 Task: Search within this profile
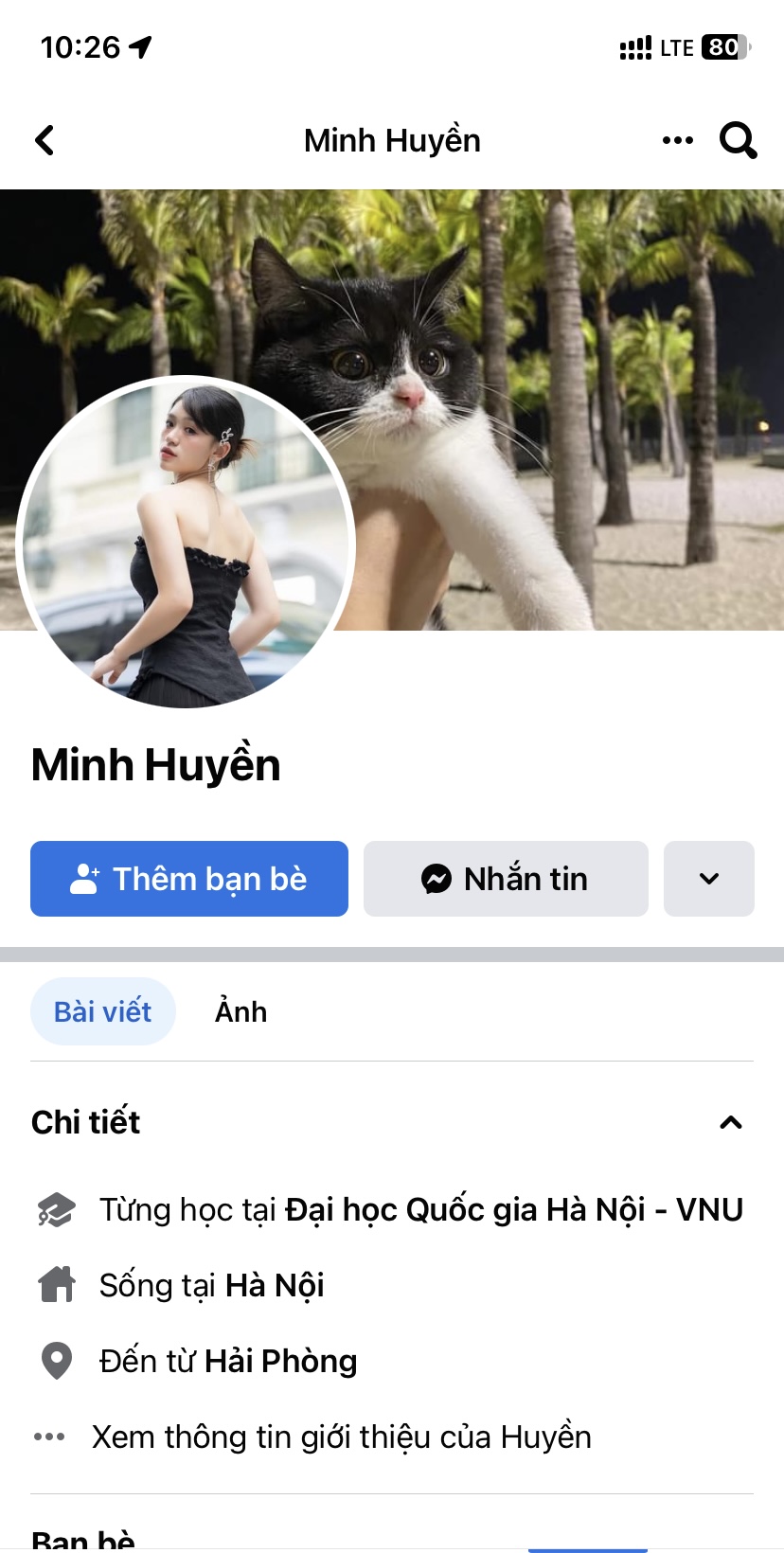click(x=738, y=140)
